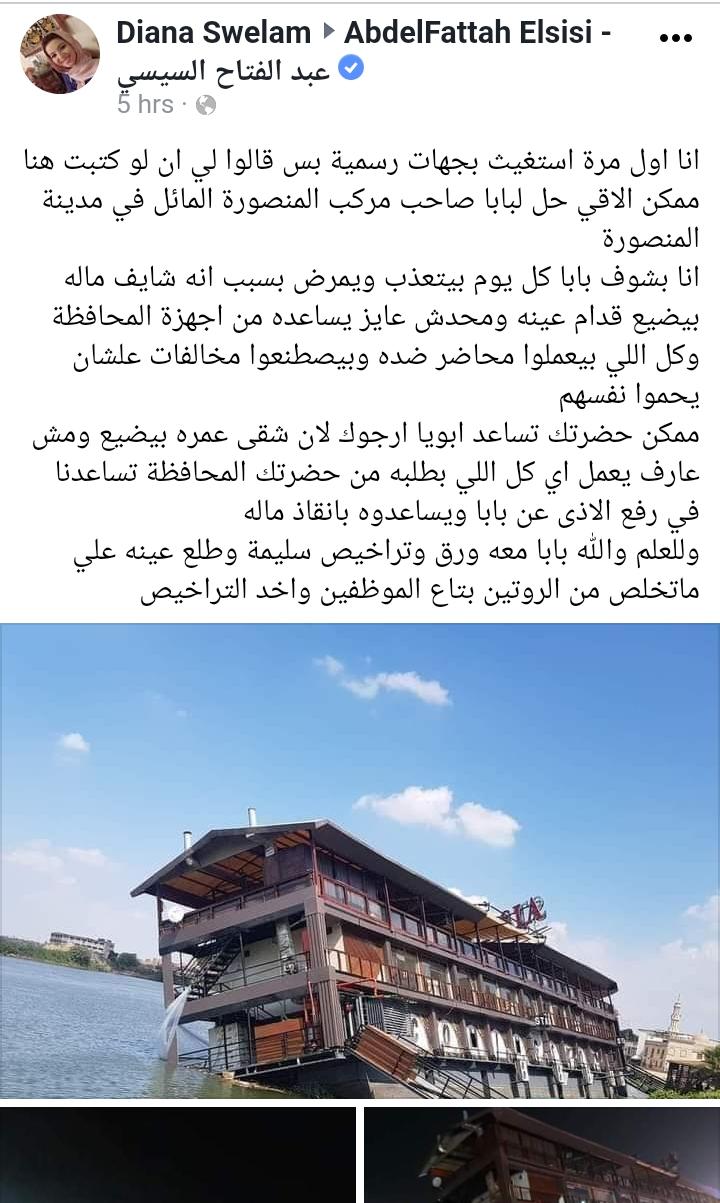Open Diana Swelam's profile picture
This screenshot has width=720, height=1203.
[x=60, y=54]
